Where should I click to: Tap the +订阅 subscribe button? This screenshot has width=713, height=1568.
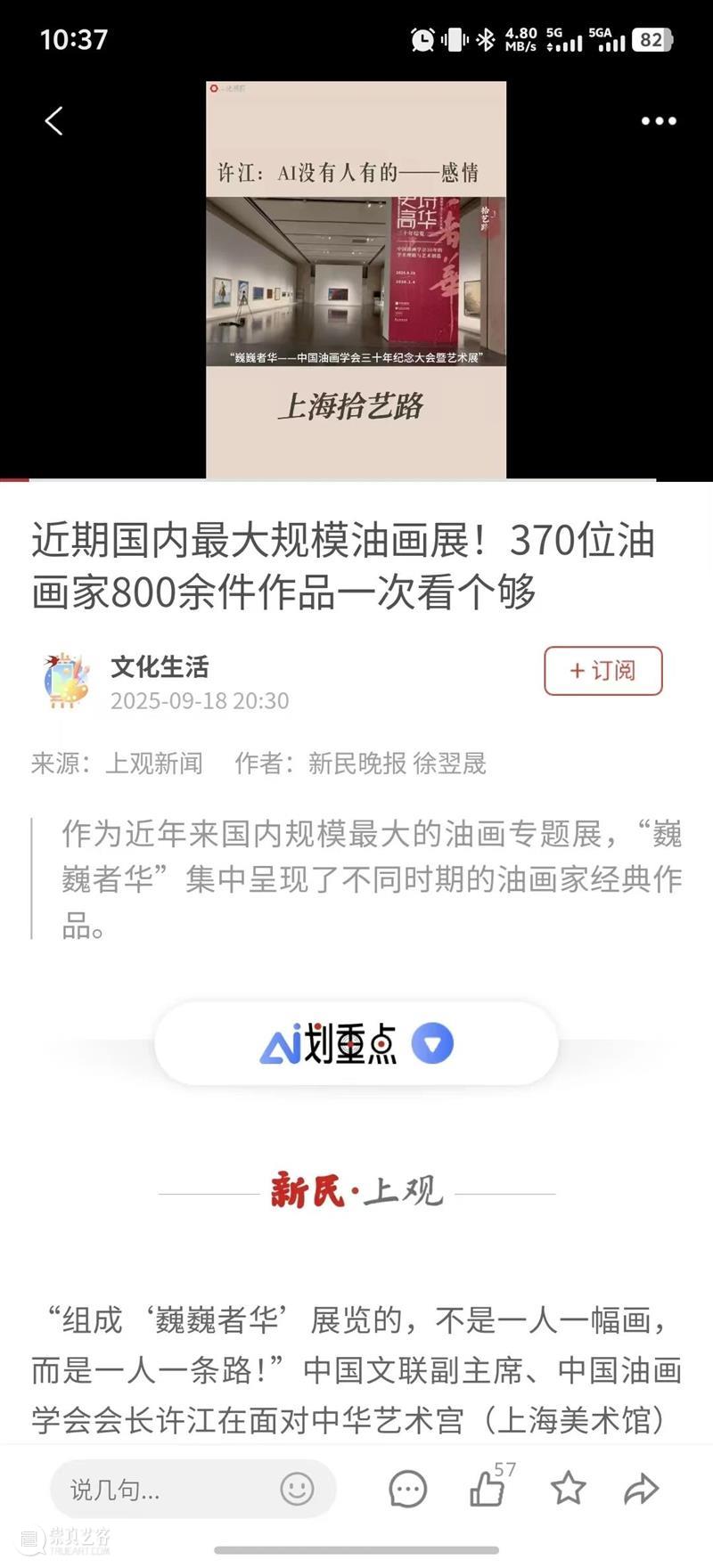(602, 671)
